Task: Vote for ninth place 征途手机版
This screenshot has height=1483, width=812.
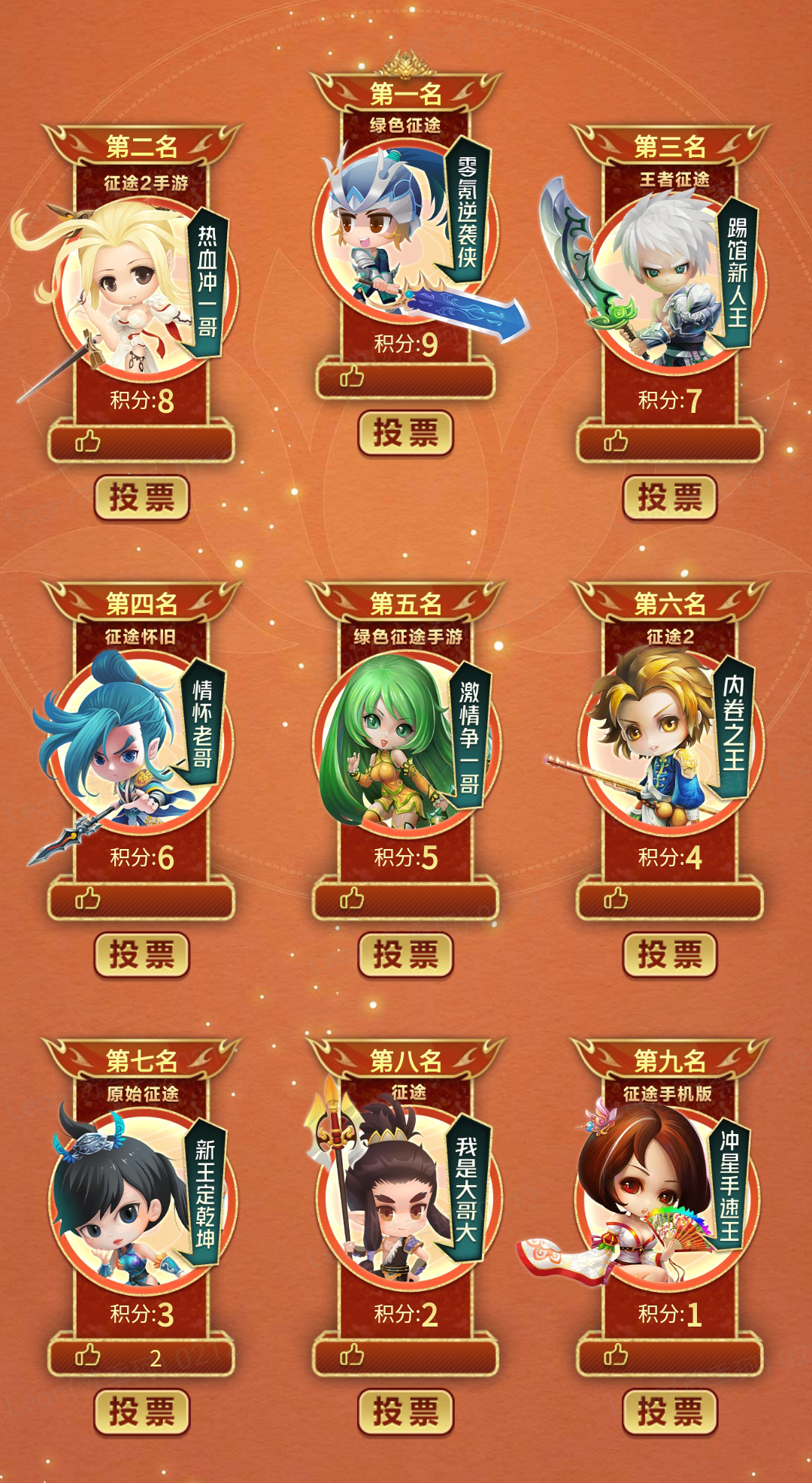Action: [x=669, y=1412]
